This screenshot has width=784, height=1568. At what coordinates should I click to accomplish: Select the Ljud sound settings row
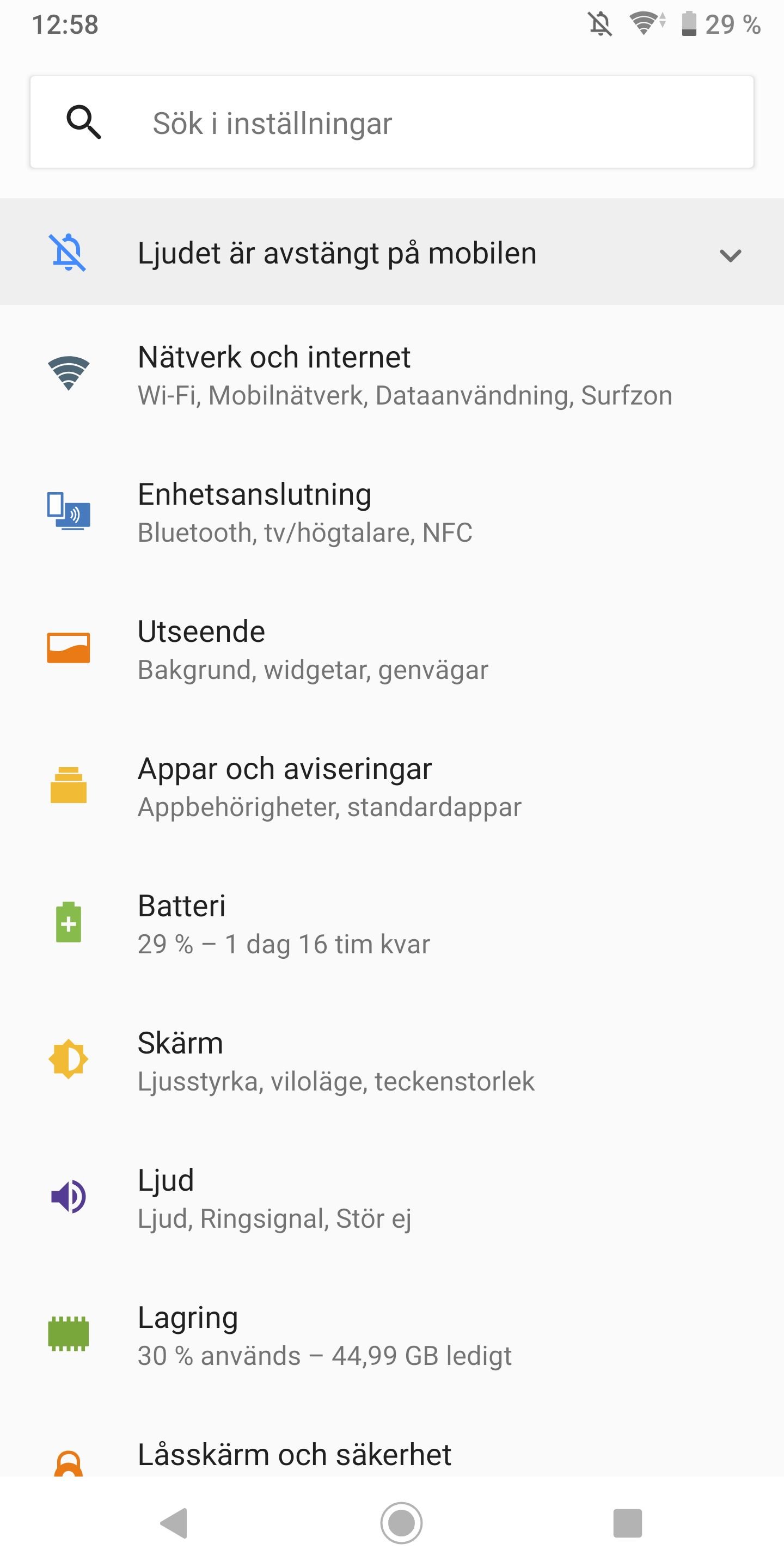click(x=392, y=1197)
